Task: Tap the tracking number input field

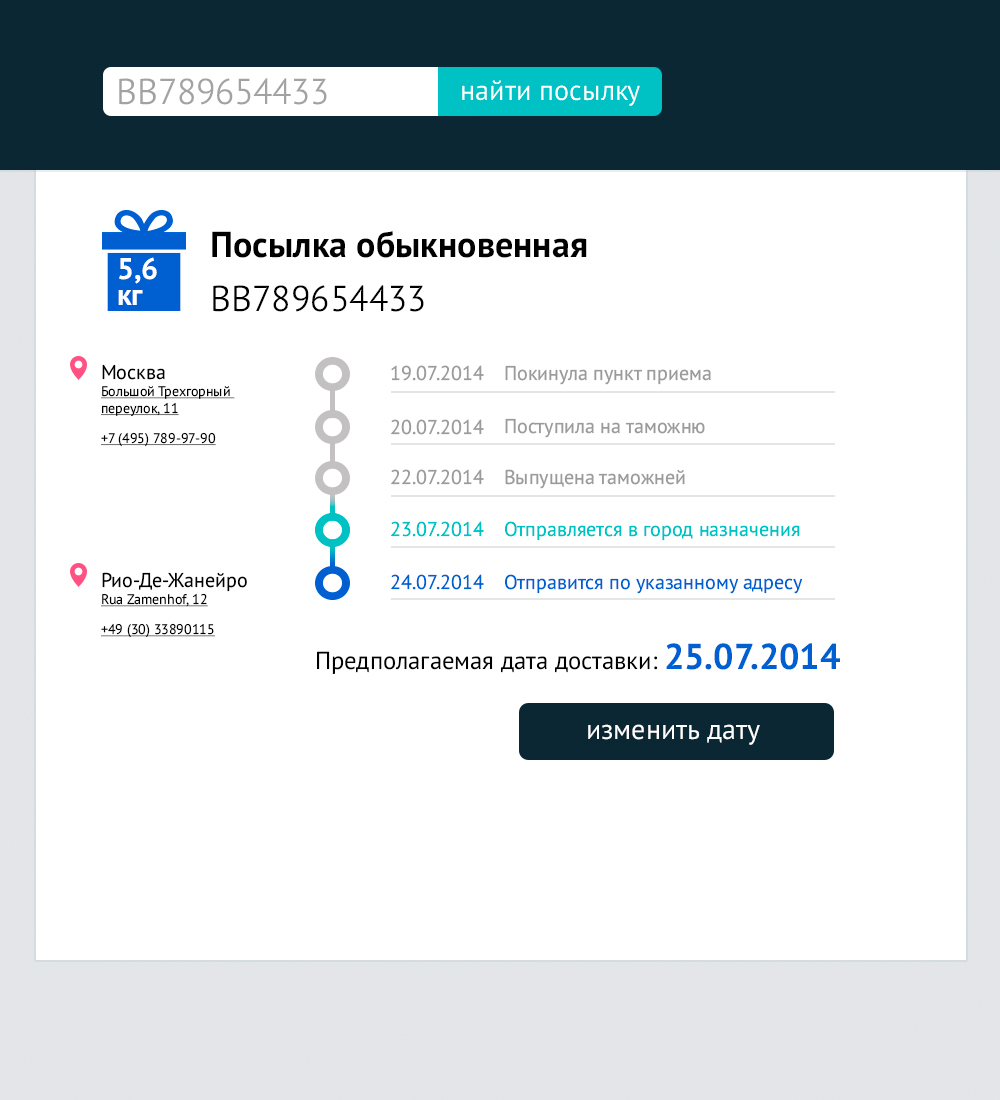Action: (270, 92)
